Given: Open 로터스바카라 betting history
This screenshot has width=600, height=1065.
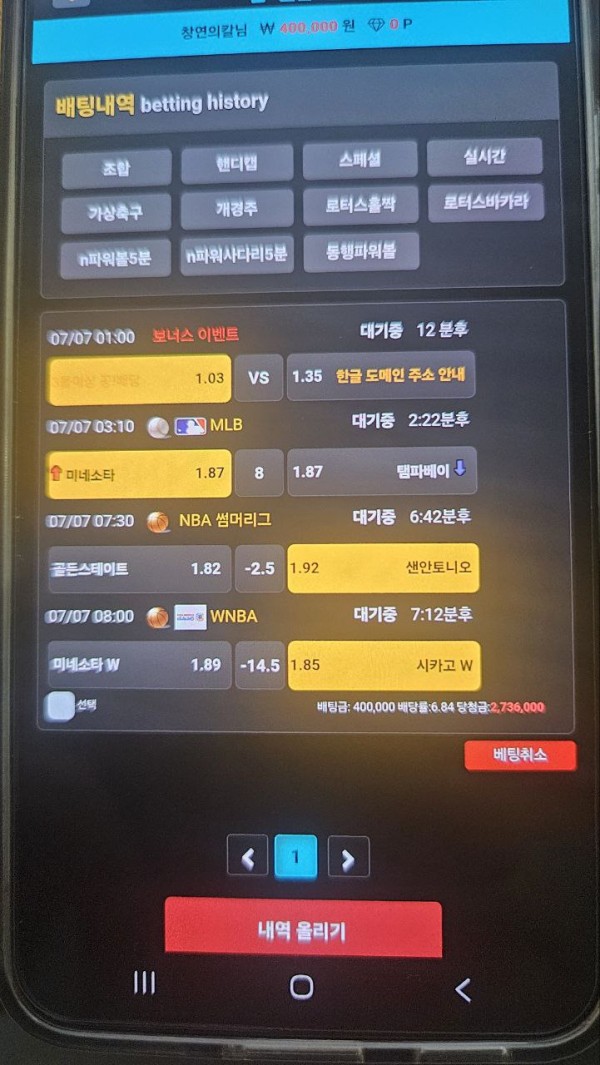Looking at the screenshot, I should coord(486,201).
